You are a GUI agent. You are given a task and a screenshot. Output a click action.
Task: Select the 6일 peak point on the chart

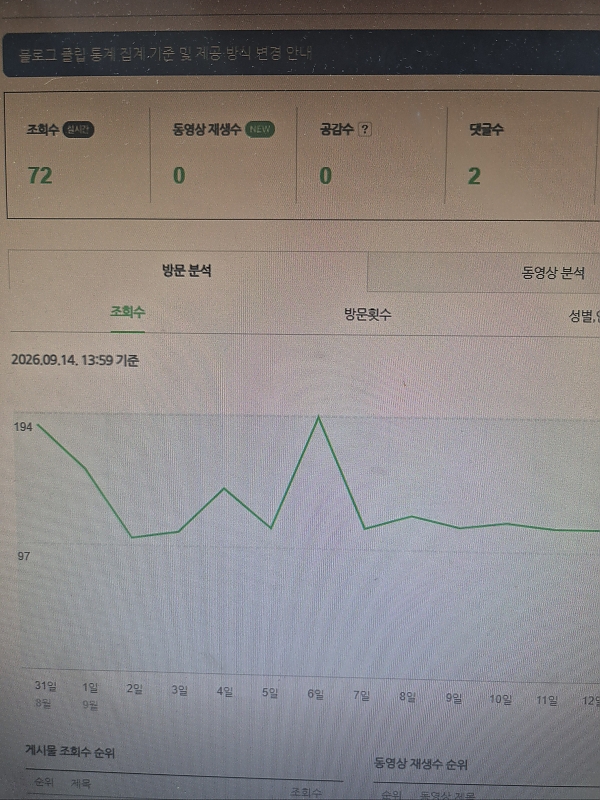click(x=319, y=417)
